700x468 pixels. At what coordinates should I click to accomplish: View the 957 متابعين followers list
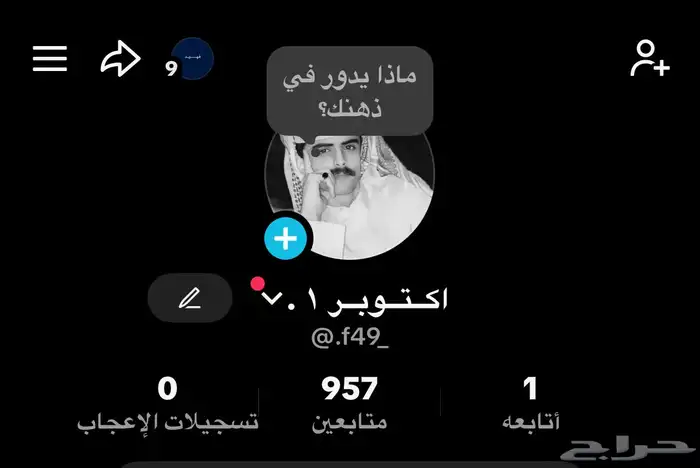coord(350,403)
